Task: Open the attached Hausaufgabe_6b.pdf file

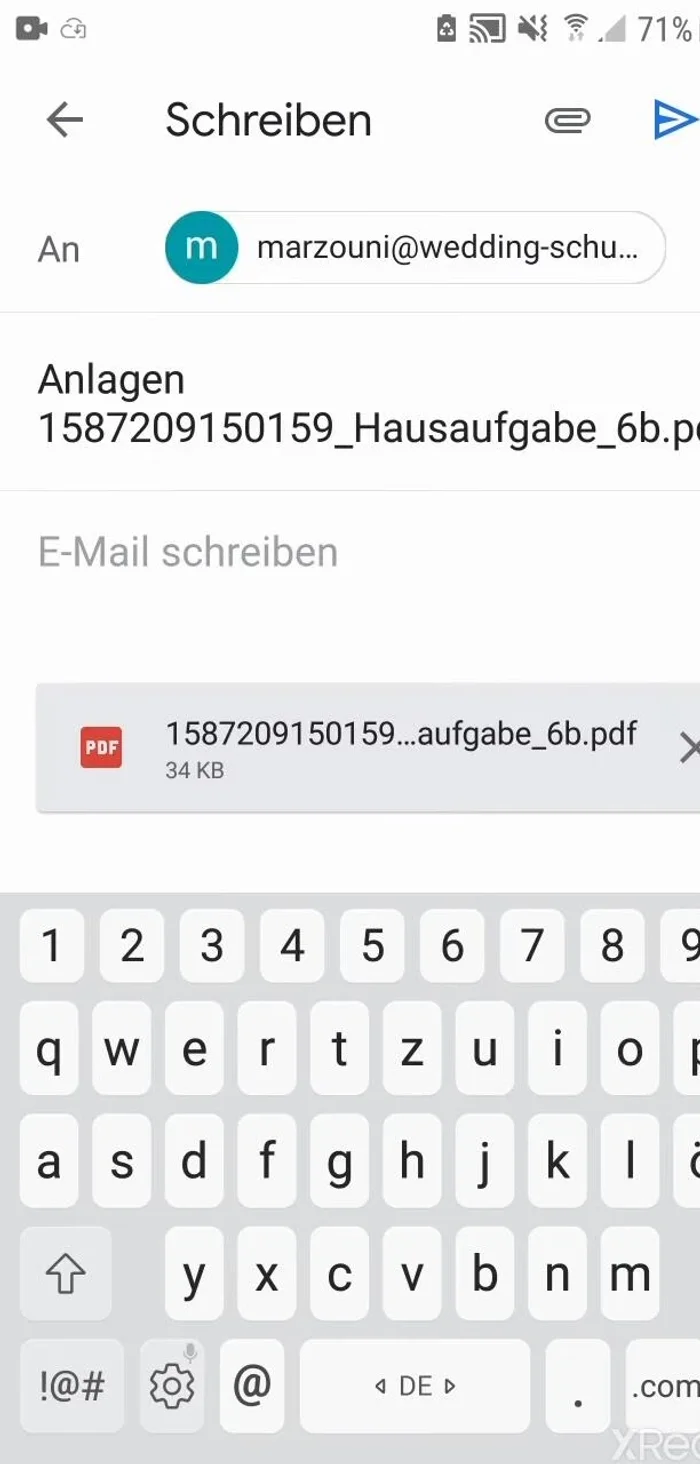Action: [400, 746]
